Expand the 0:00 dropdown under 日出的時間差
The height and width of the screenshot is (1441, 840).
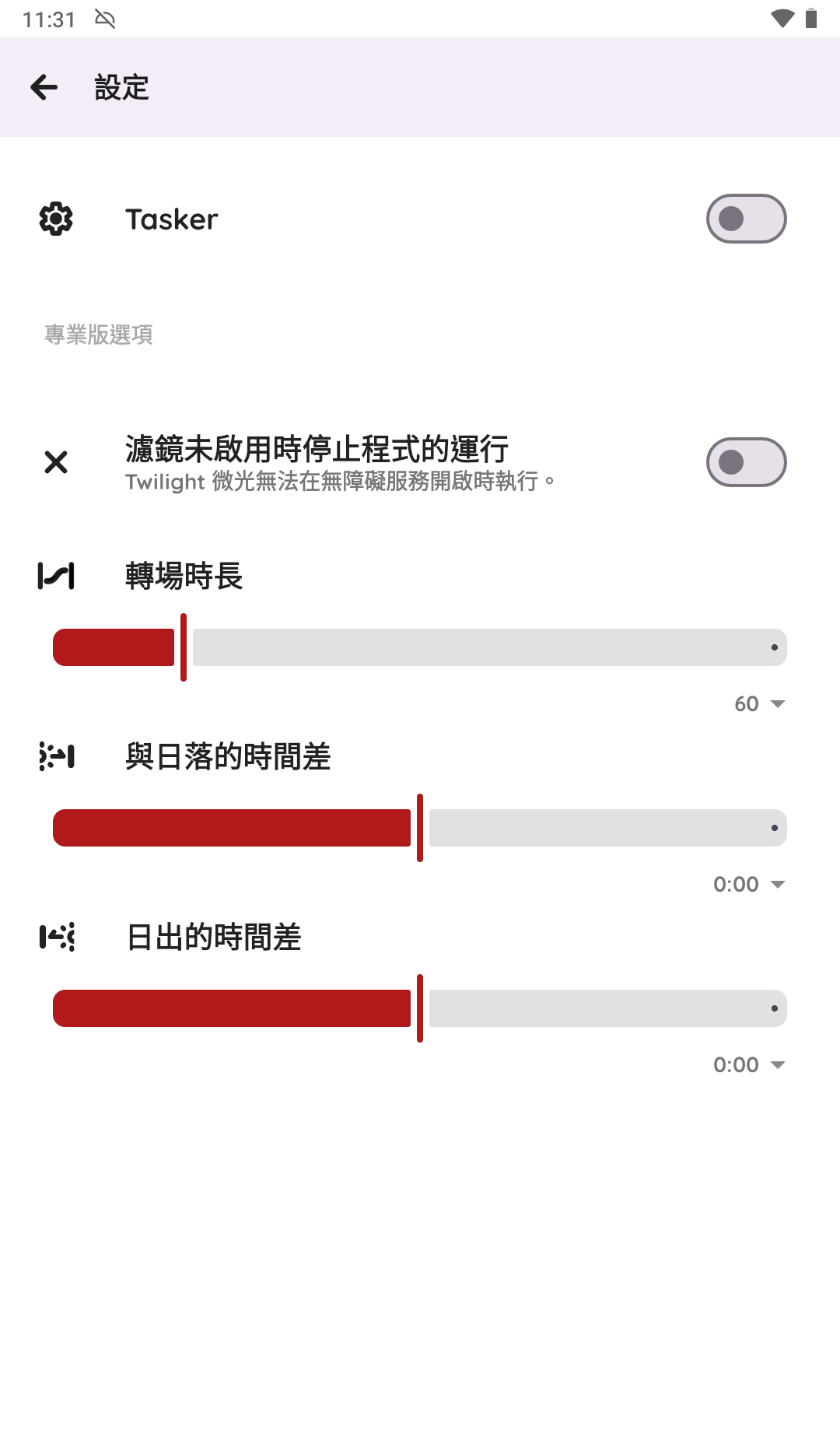coord(749,1065)
